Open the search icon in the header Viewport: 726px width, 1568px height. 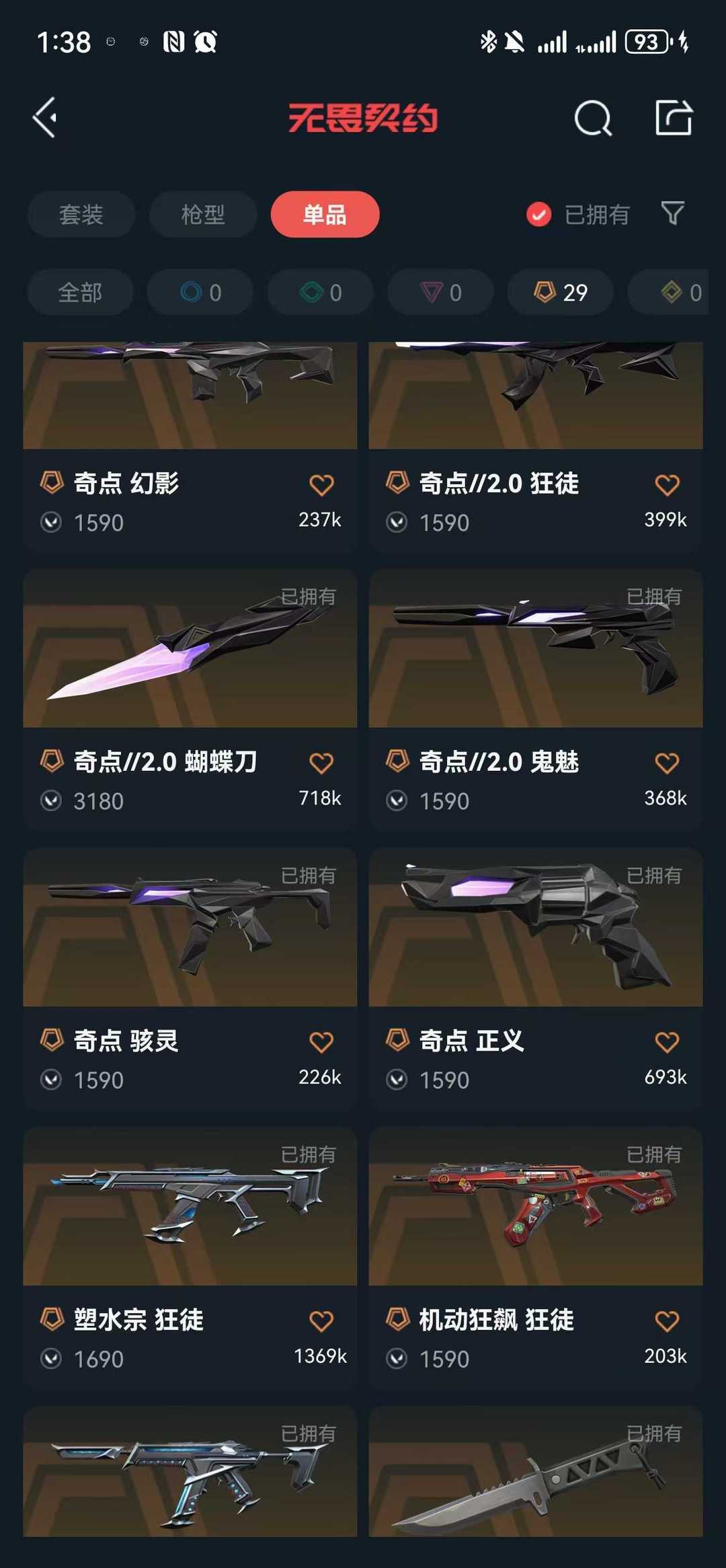[x=593, y=118]
